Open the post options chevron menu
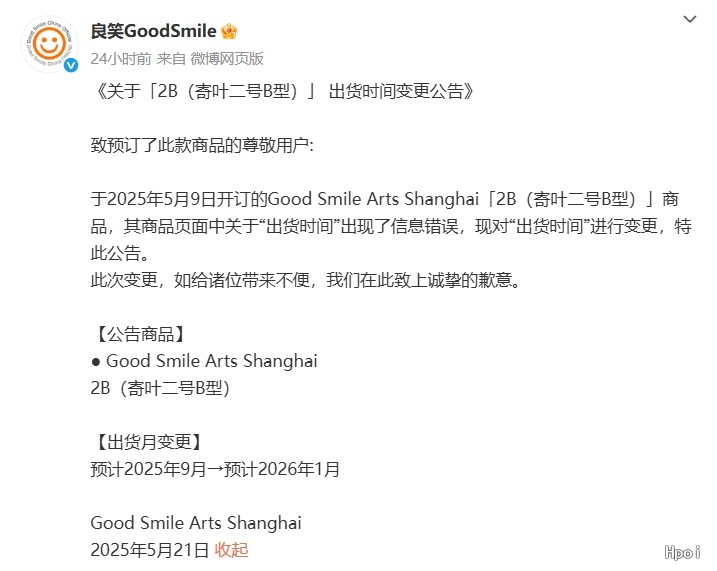 click(690, 20)
